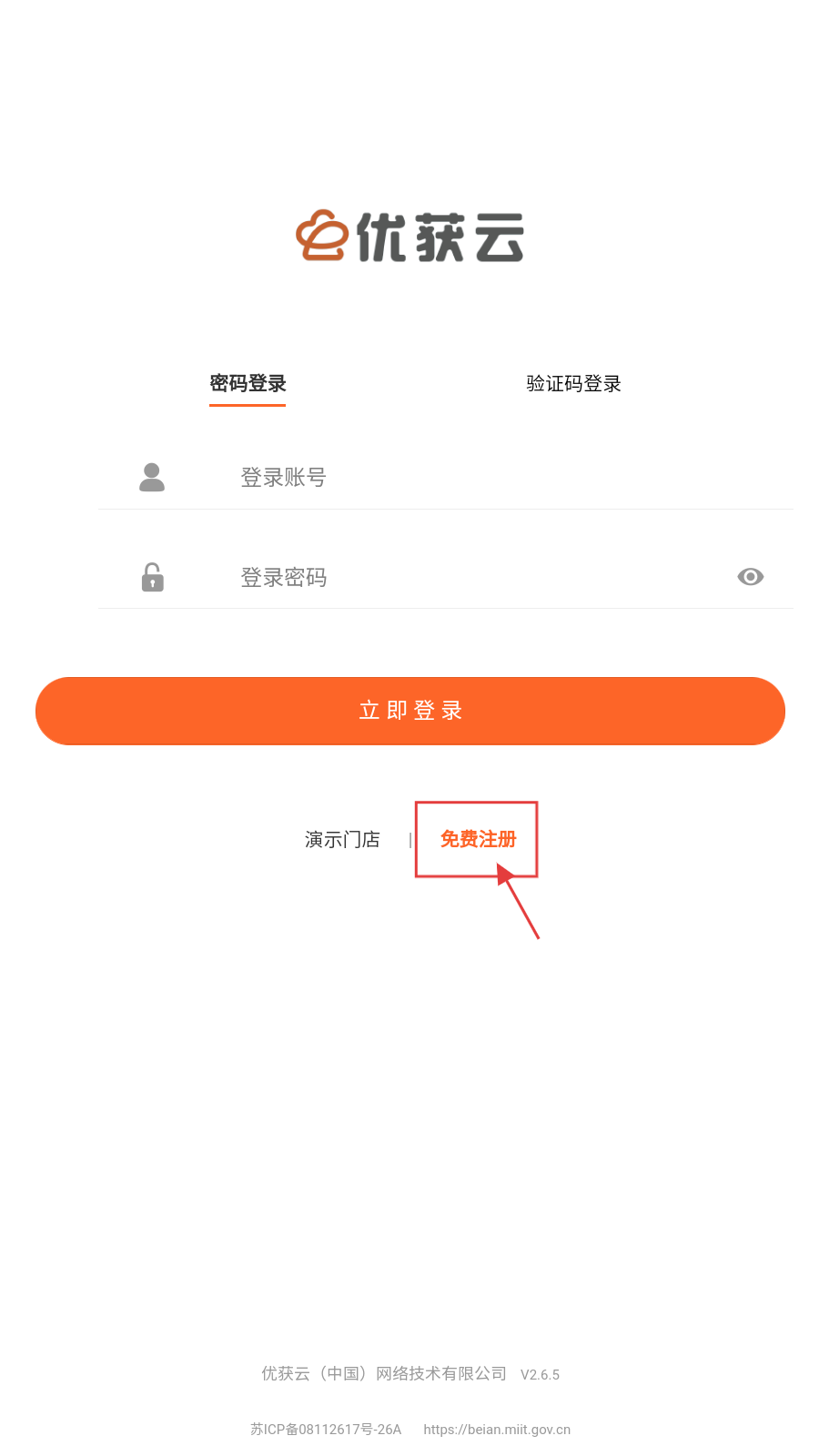Switch to the 验证码登录 tab

click(x=573, y=384)
